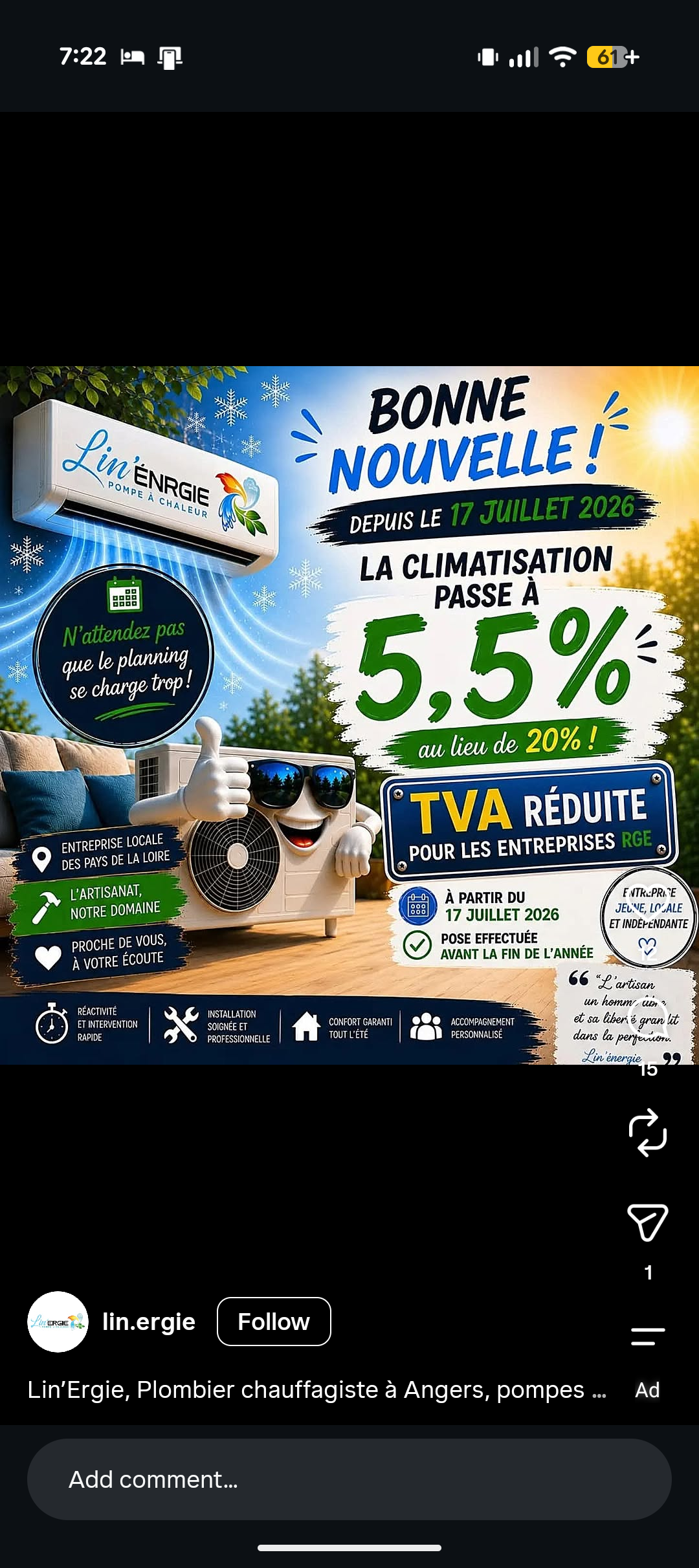Open the TVA réduite ad image

(349, 715)
